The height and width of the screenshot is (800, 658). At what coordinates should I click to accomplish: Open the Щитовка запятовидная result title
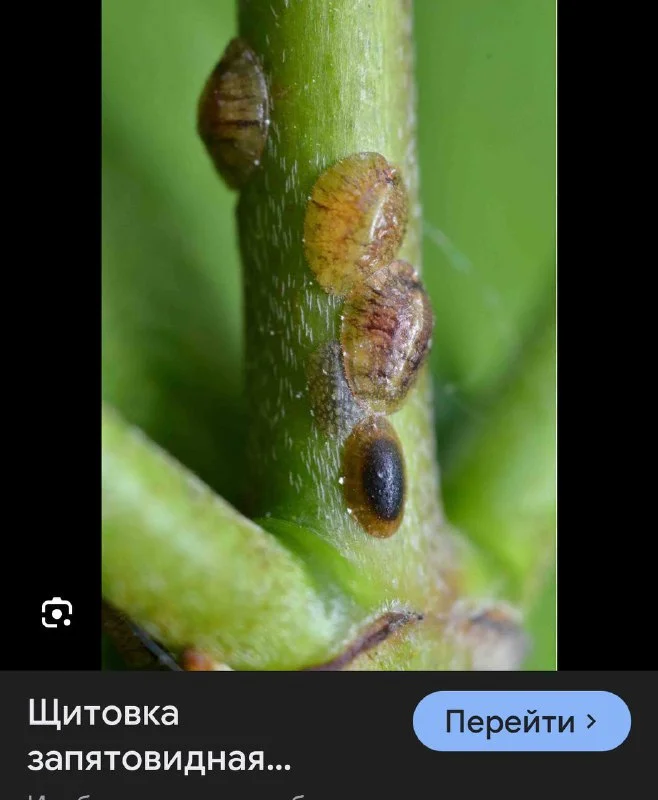pos(160,735)
